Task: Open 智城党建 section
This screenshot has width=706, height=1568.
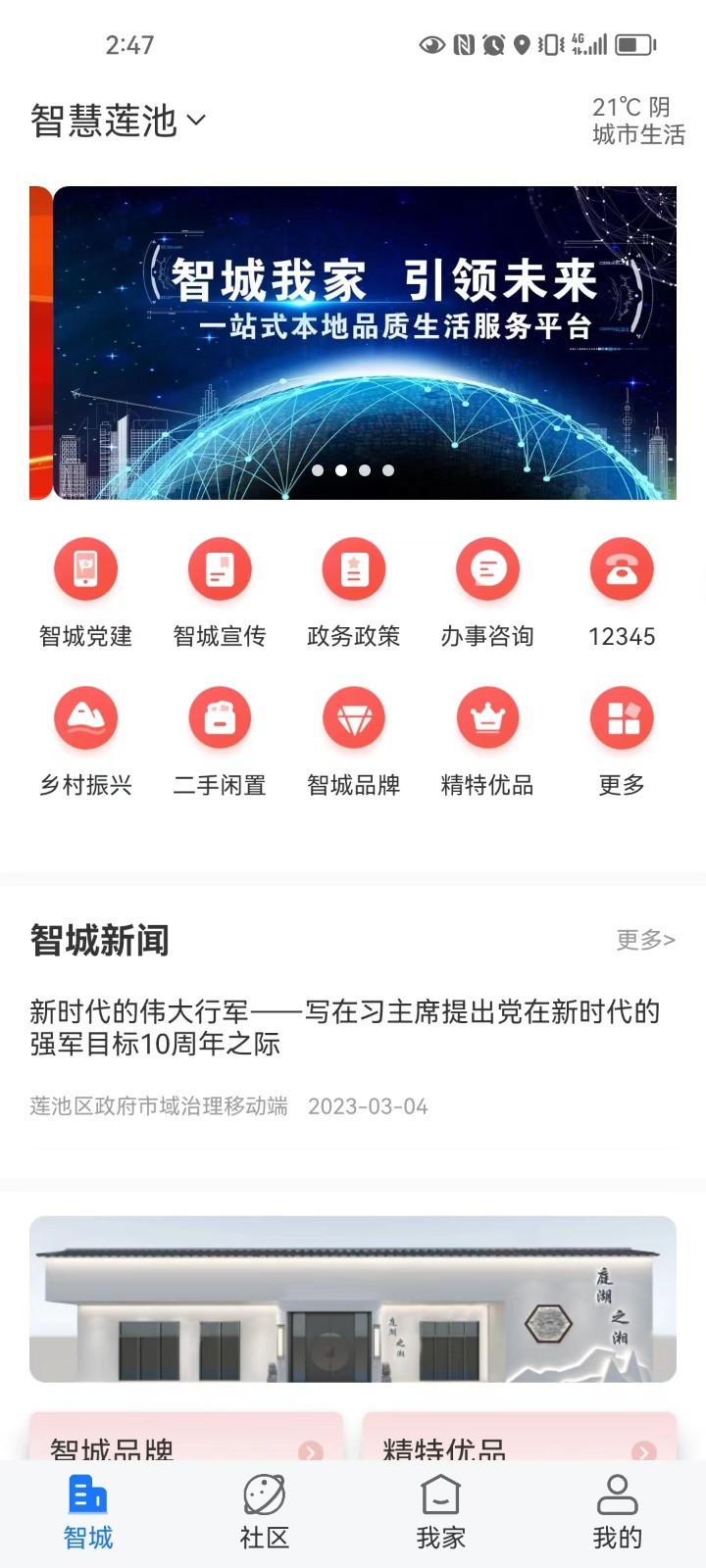Action: 85,569
